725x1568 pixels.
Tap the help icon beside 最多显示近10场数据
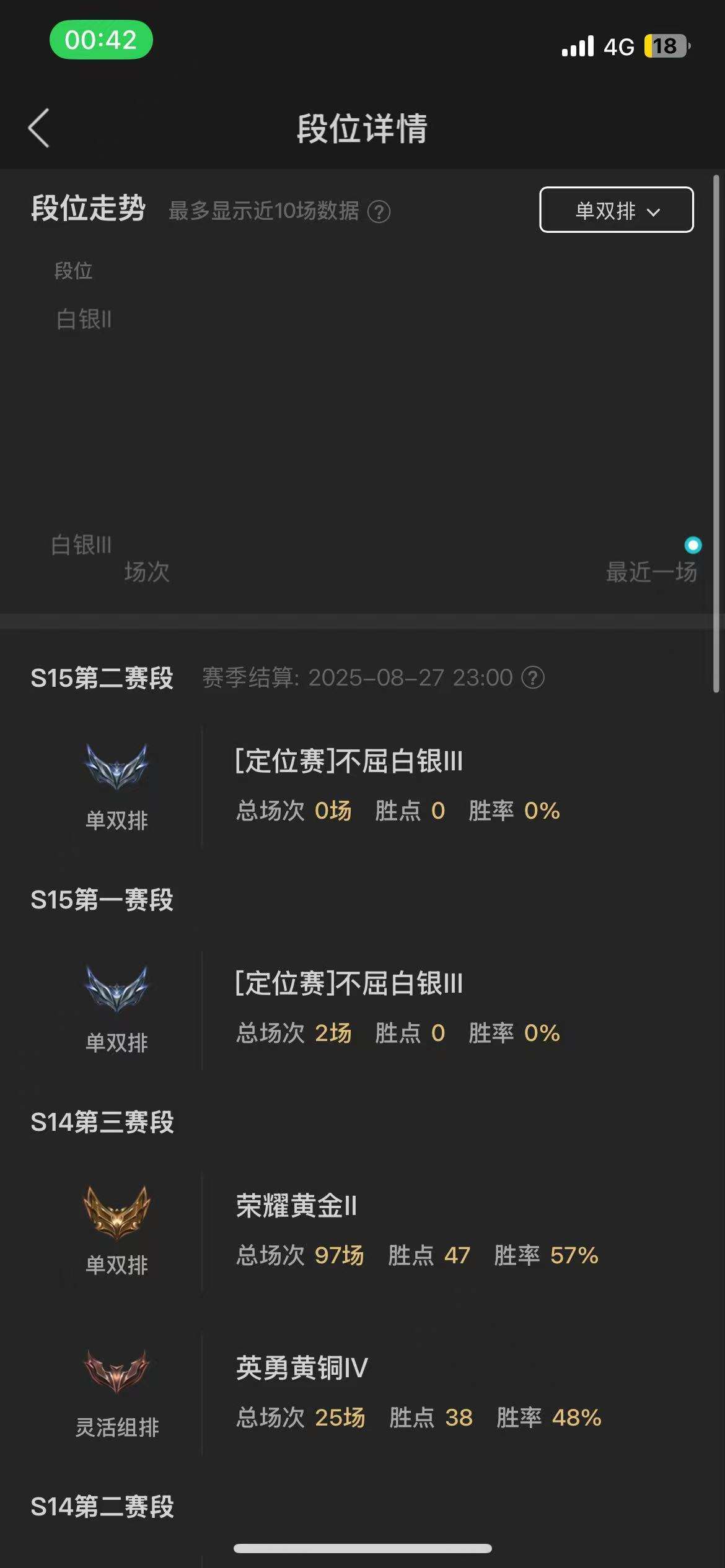coord(379,212)
